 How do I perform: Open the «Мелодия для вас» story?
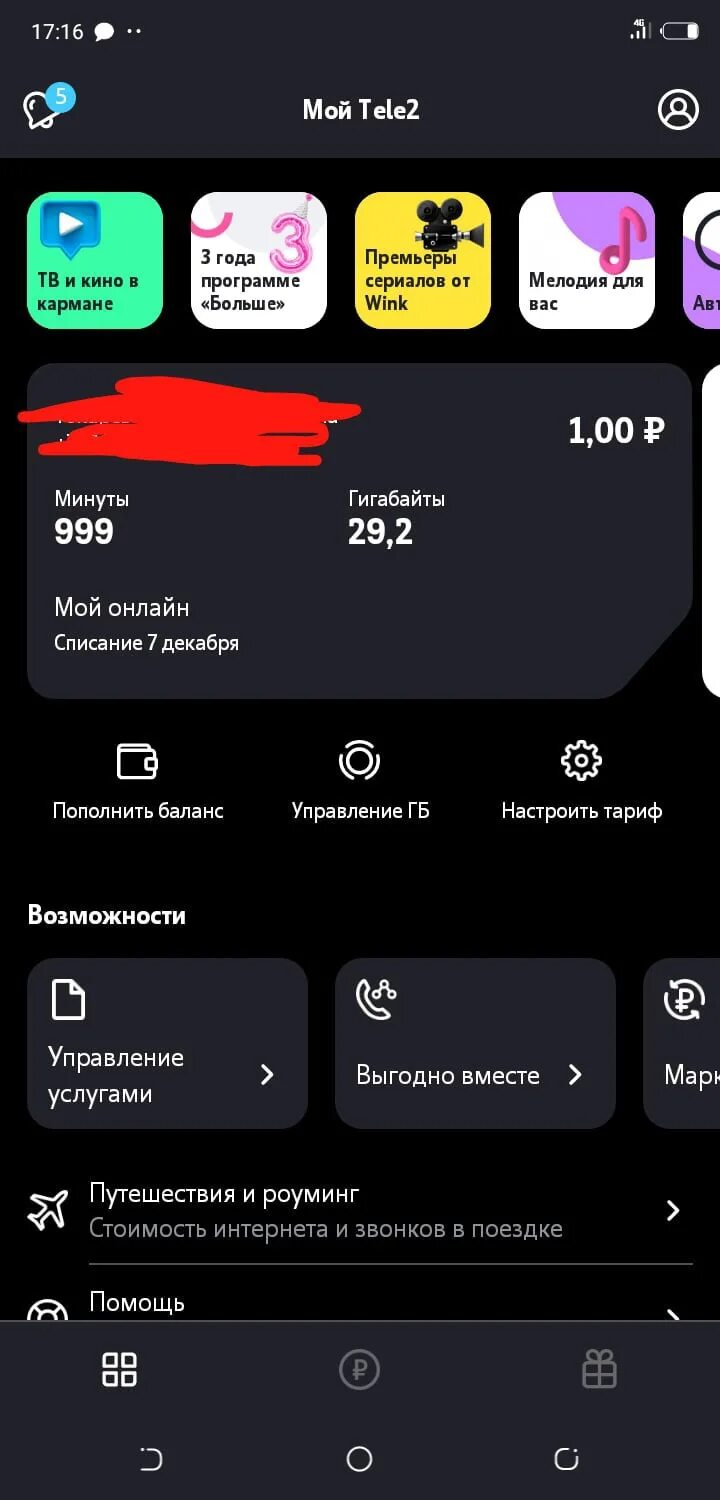tap(587, 260)
